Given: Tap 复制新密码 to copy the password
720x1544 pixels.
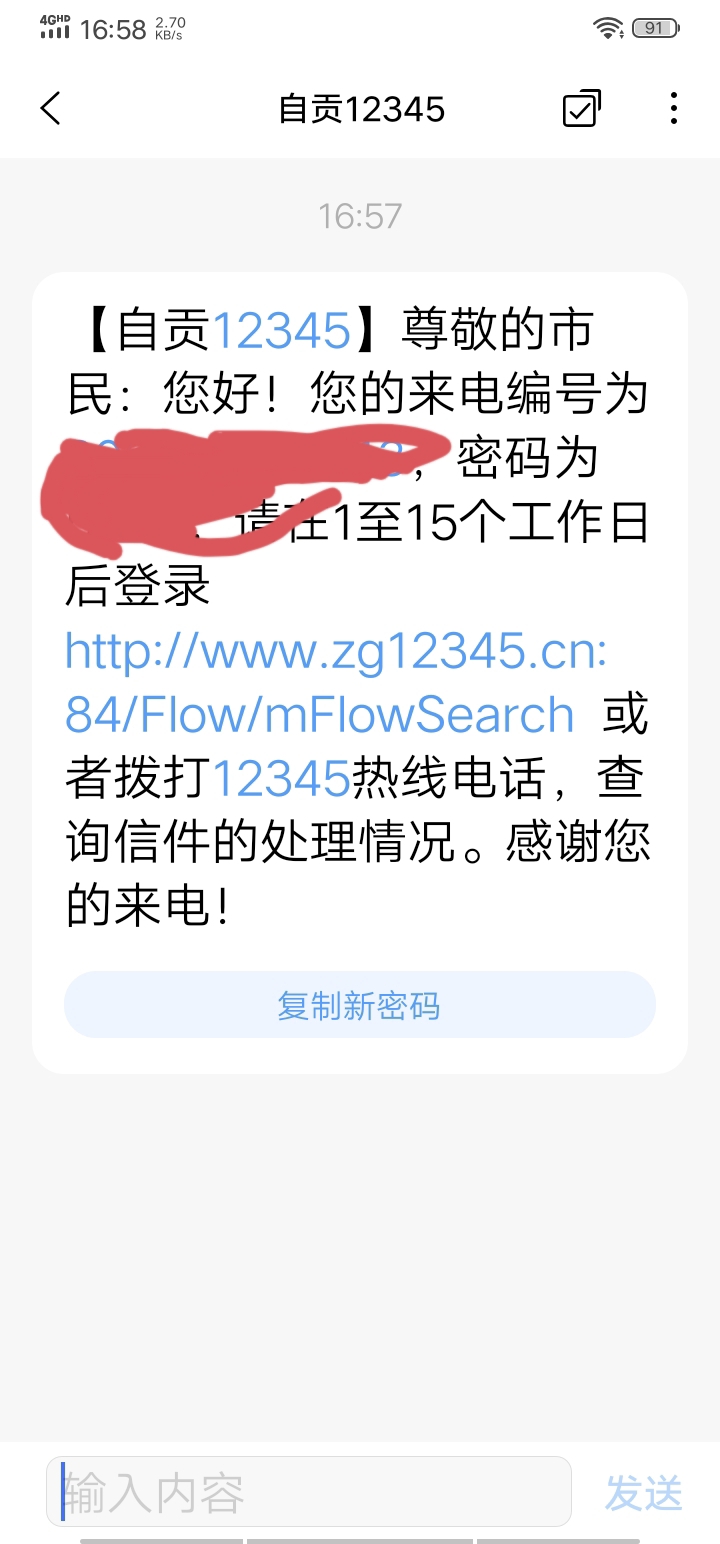Looking at the screenshot, I should pos(359,1005).
